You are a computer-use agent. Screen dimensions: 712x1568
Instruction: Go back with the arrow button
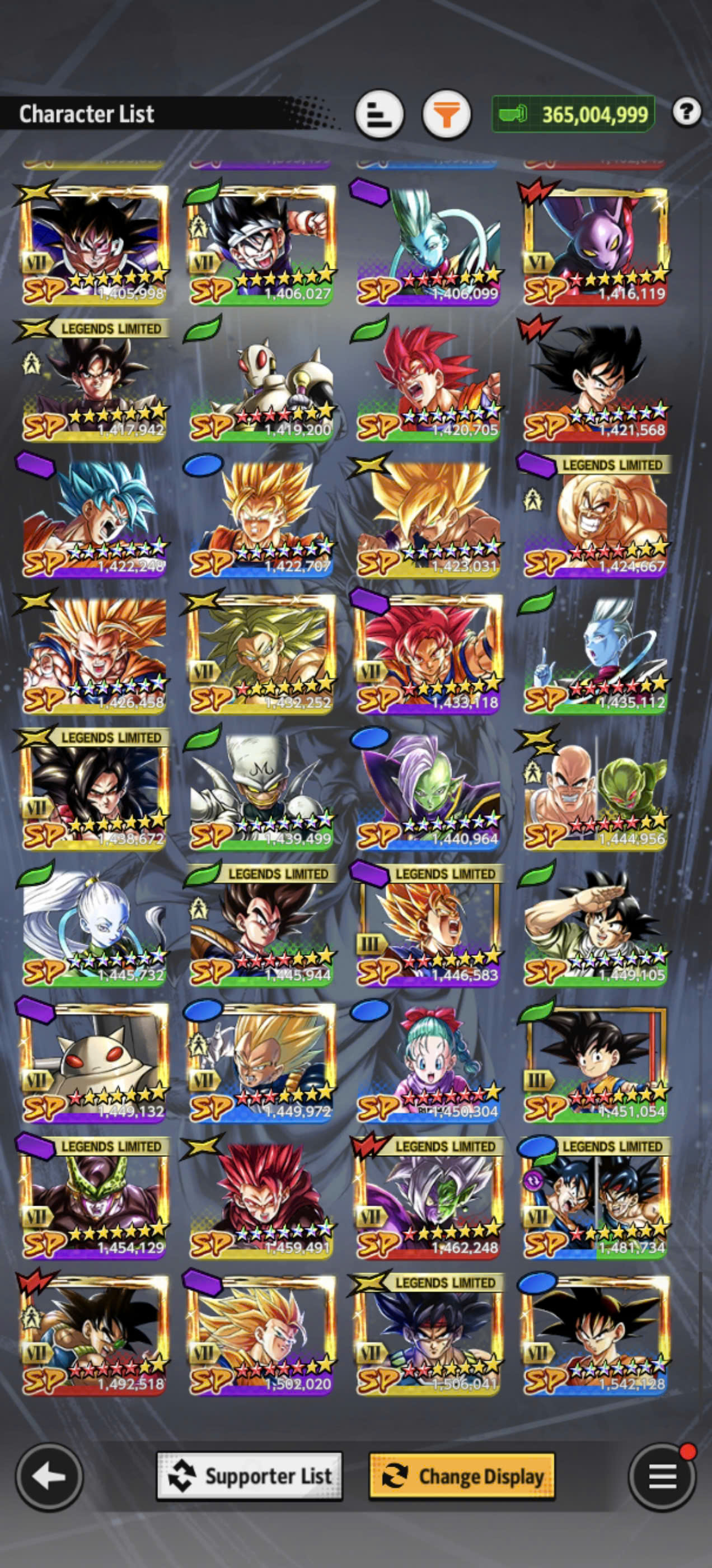(x=49, y=1476)
